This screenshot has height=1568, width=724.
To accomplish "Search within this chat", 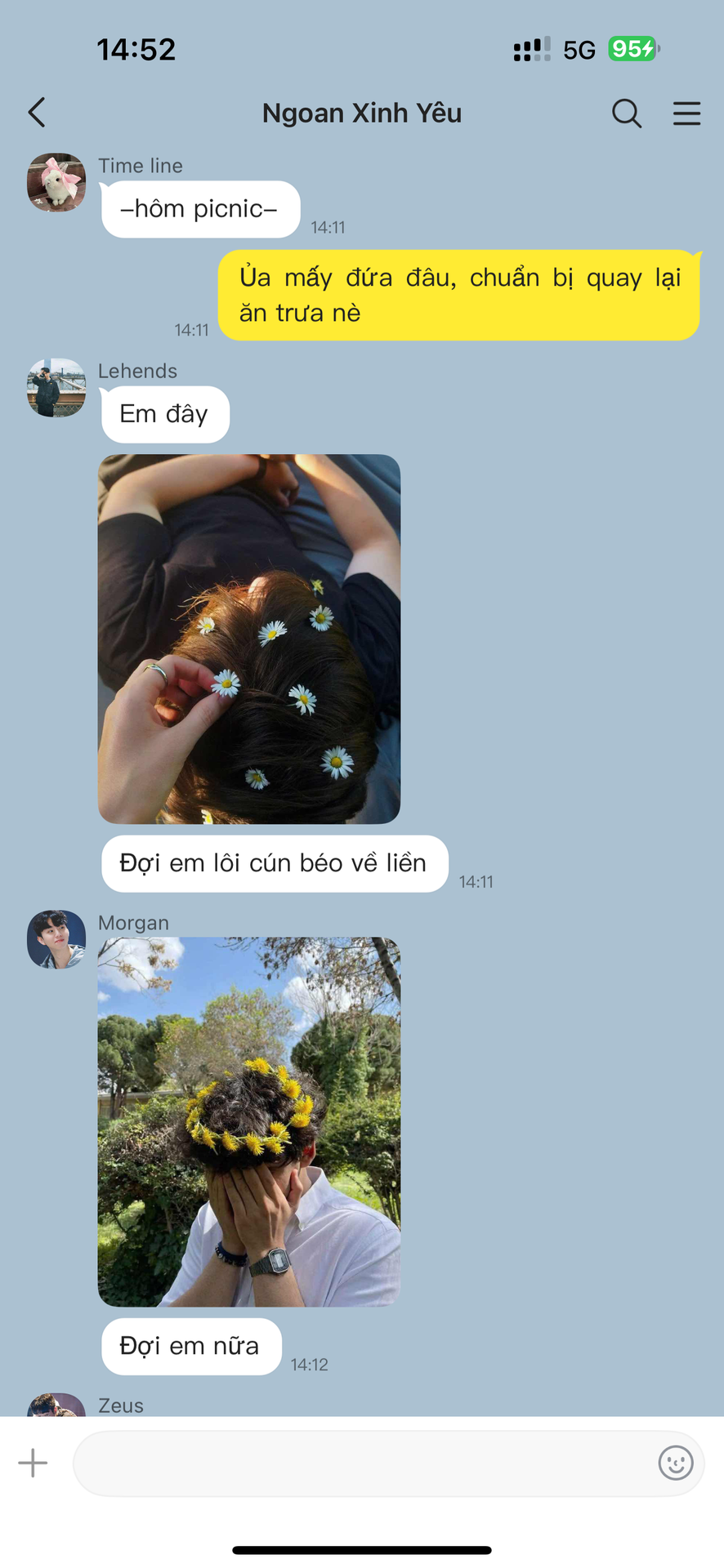I will 627,114.
